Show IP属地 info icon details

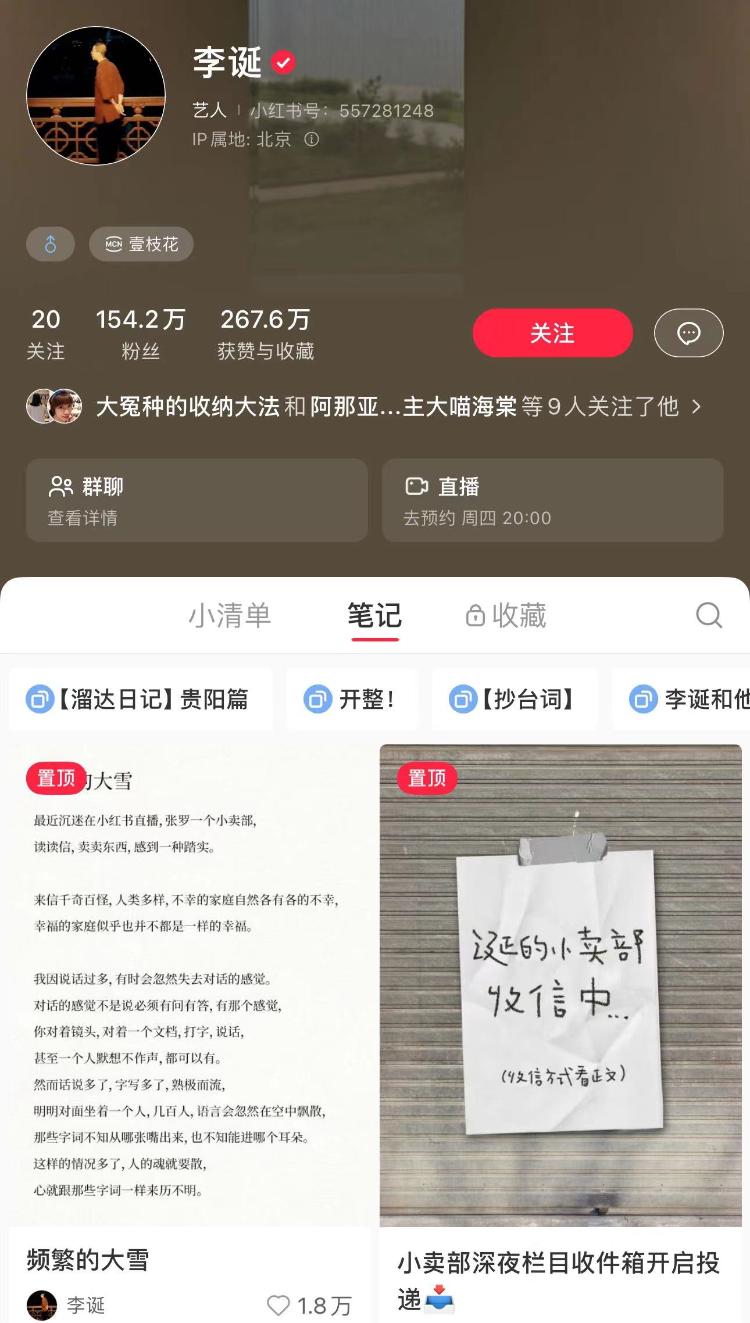tap(311, 140)
